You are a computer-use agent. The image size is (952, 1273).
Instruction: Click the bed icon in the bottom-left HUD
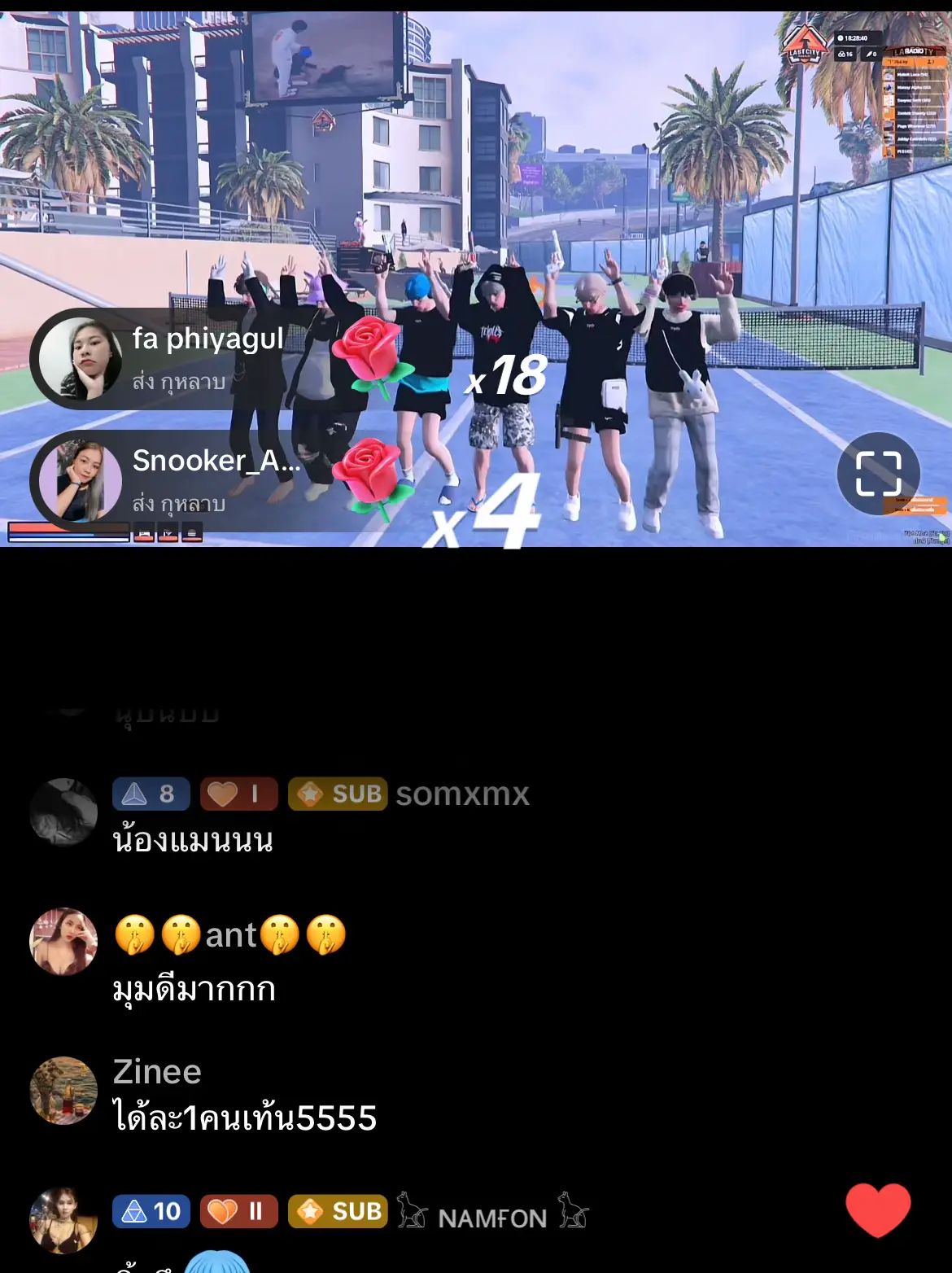click(x=143, y=534)
